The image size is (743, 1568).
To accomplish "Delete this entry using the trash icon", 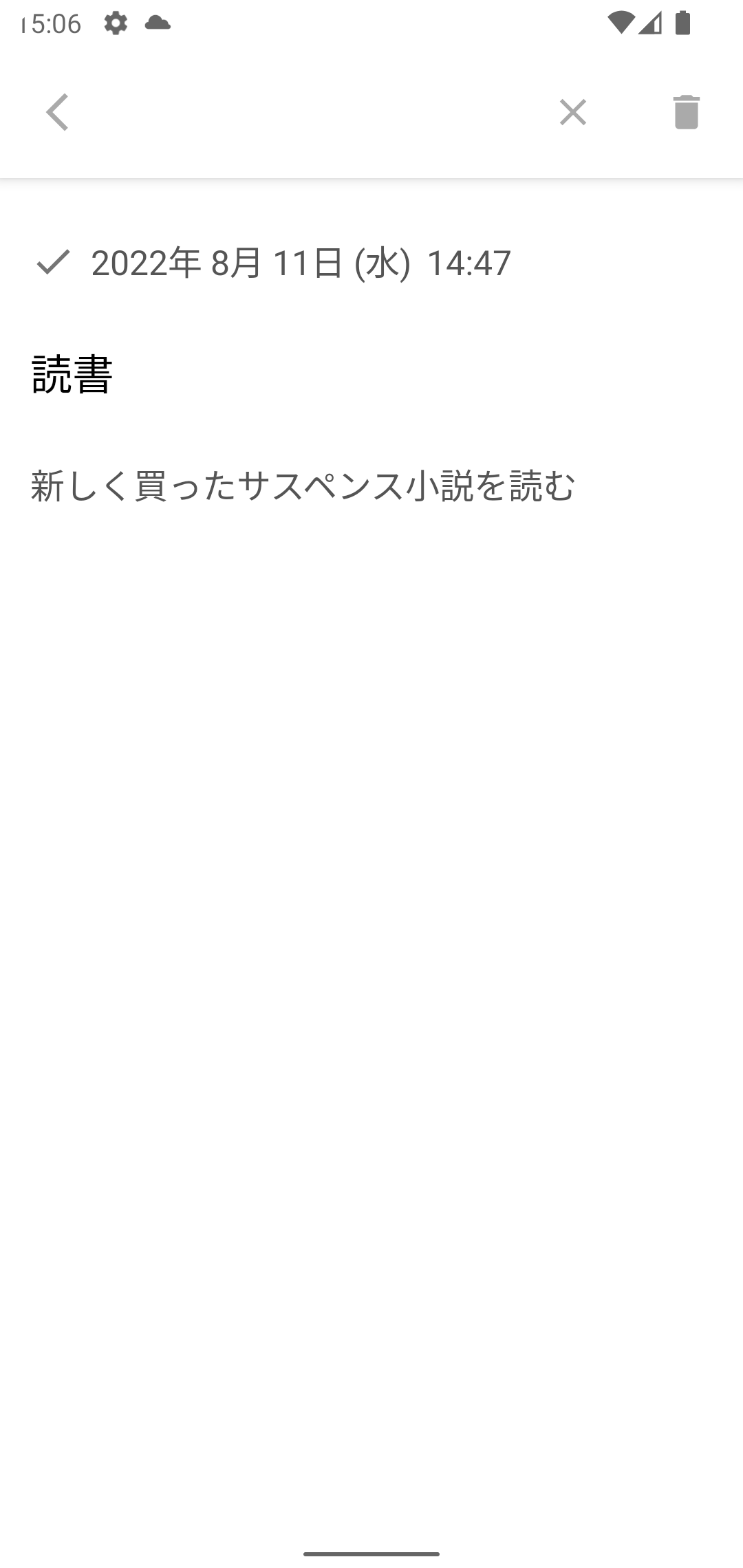I will coord(685,112).
